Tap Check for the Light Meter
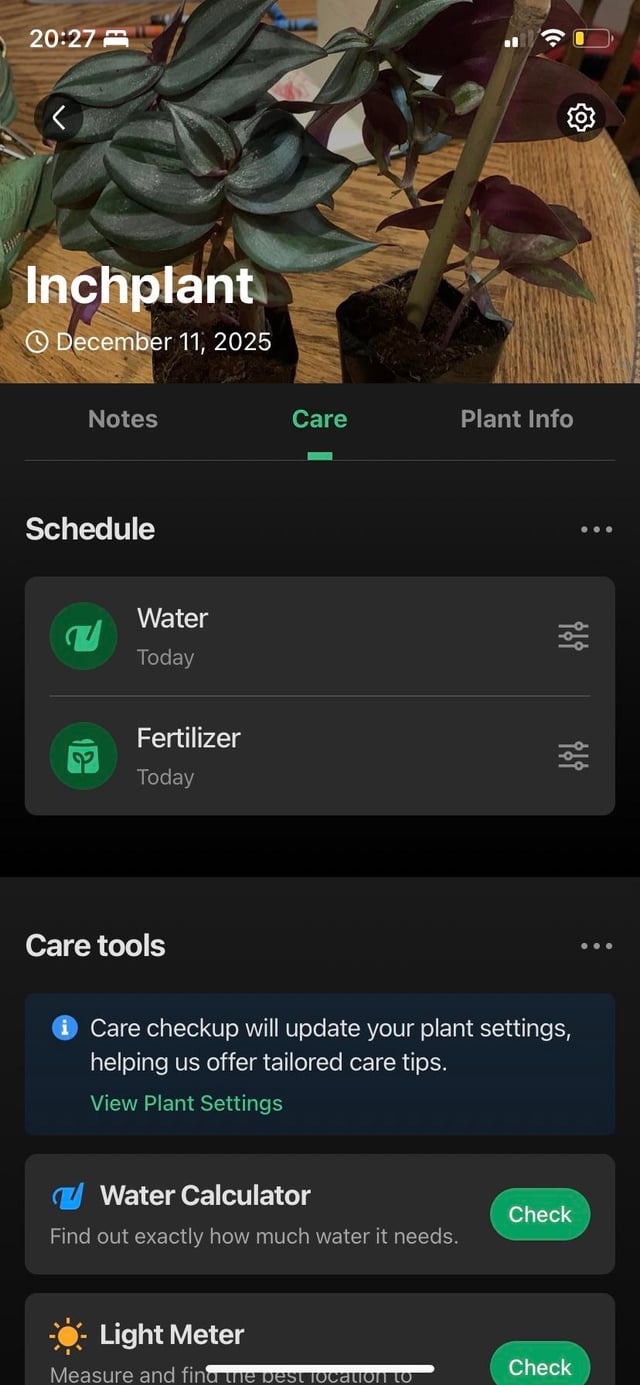The height and width of the screenshot is (1385, 640). coord(540,1365)
